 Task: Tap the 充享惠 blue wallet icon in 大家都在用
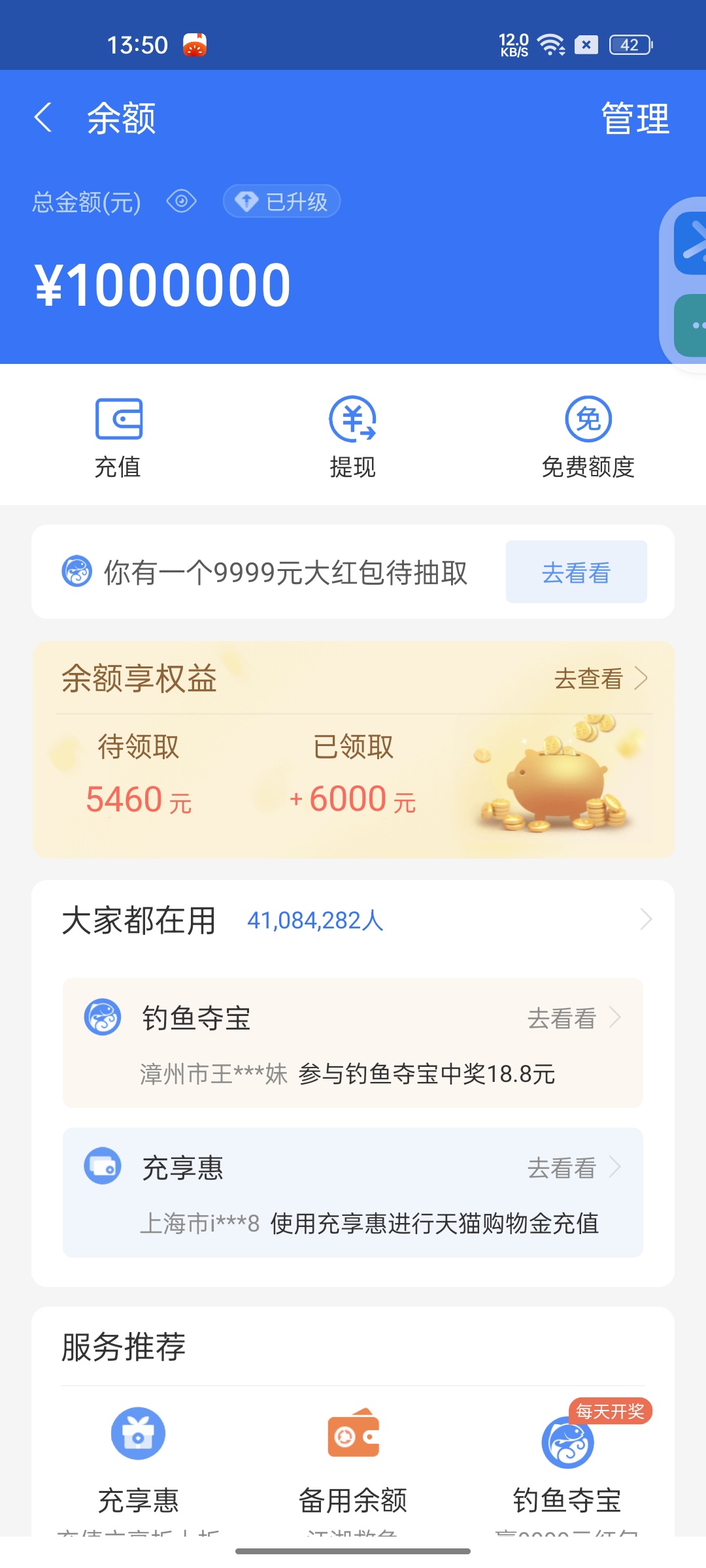tap(103, 1167)
